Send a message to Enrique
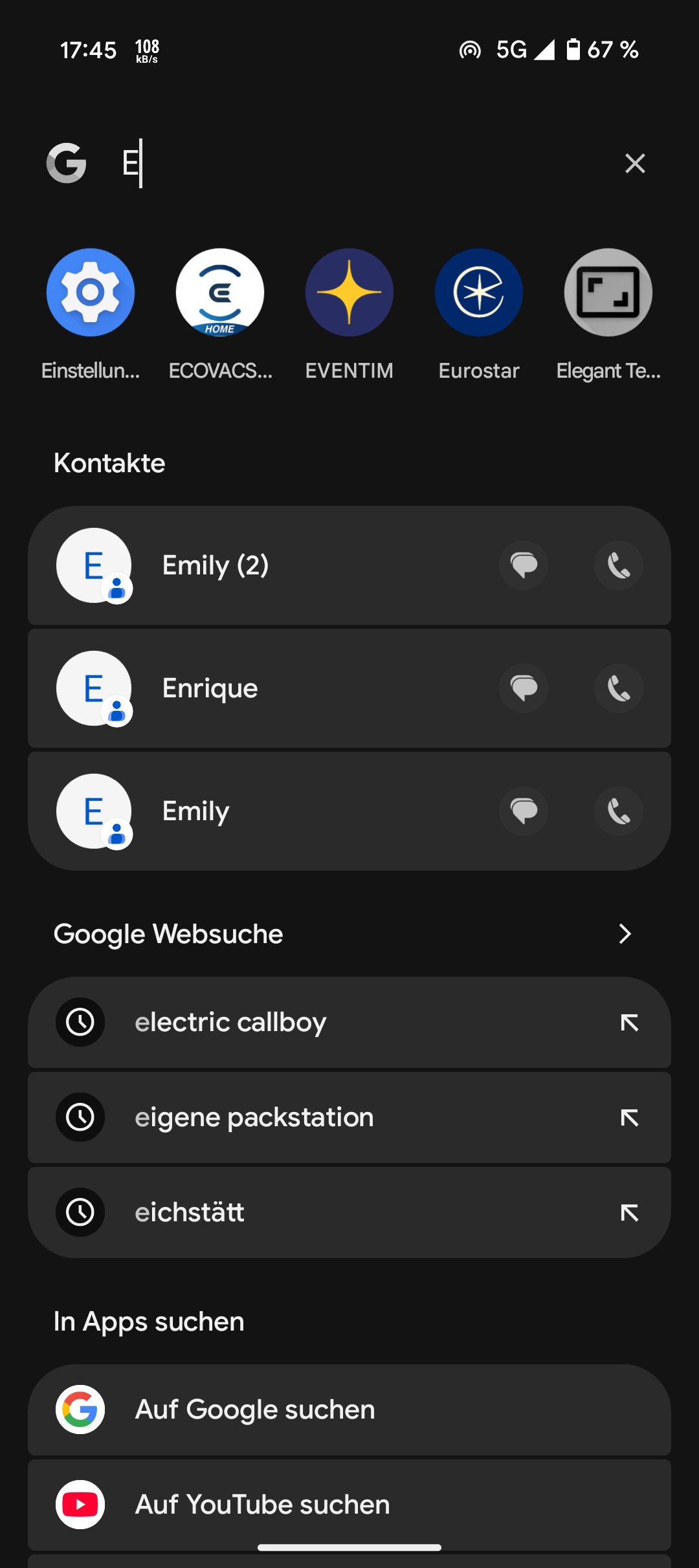This screenshot has width=699, height=1568. pyautogui.click(x=524, y=688)
